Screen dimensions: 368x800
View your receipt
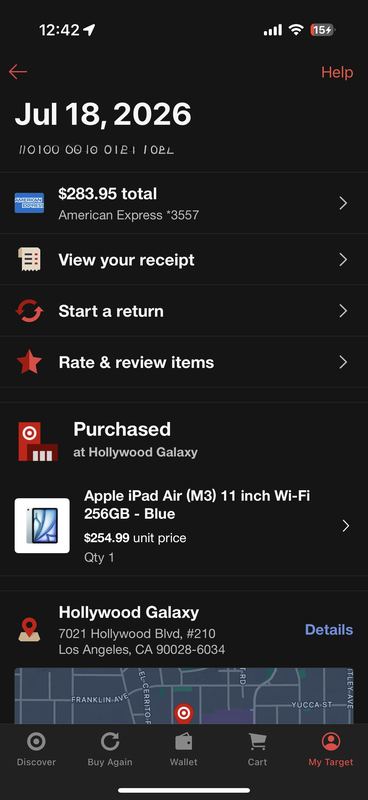point(184,260)
